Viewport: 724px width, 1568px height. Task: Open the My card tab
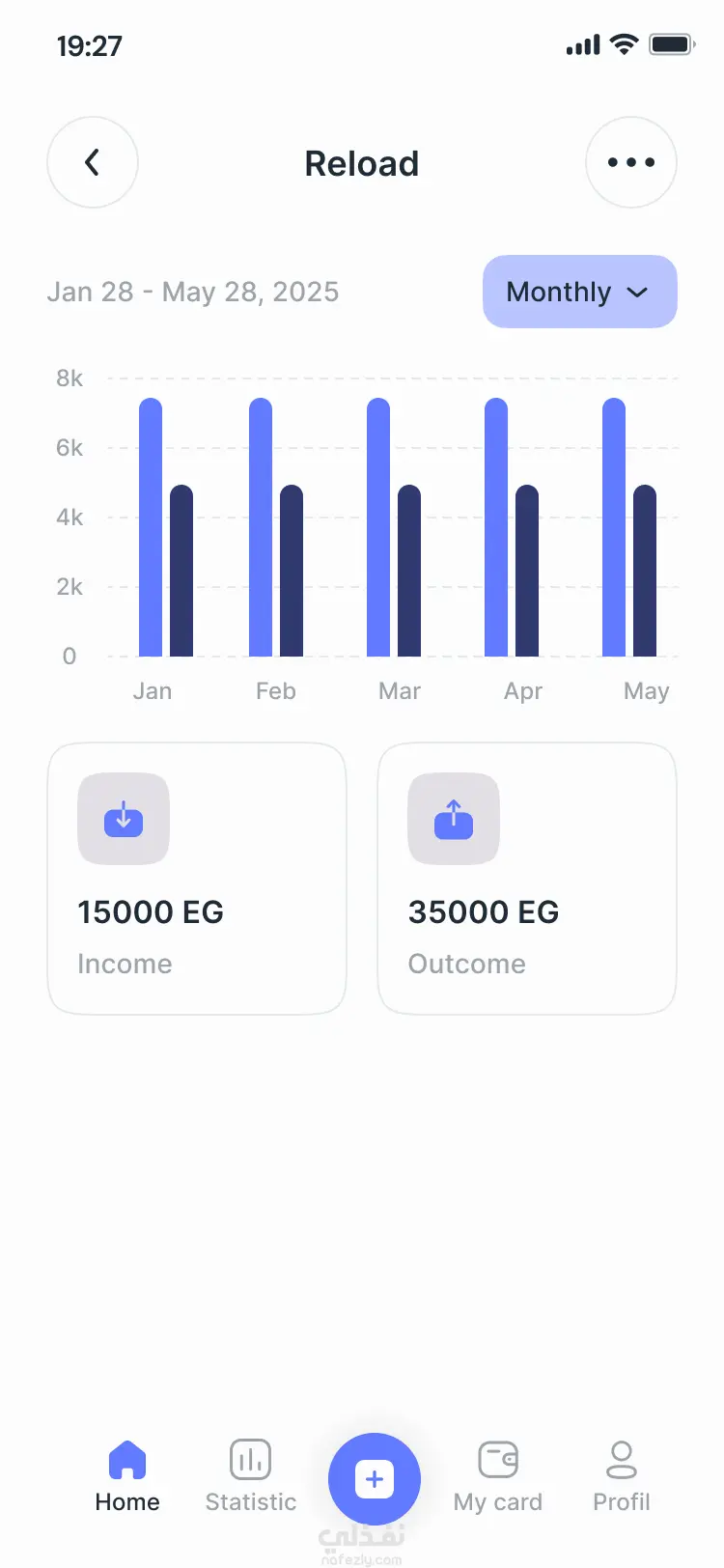pos(498,1477)
